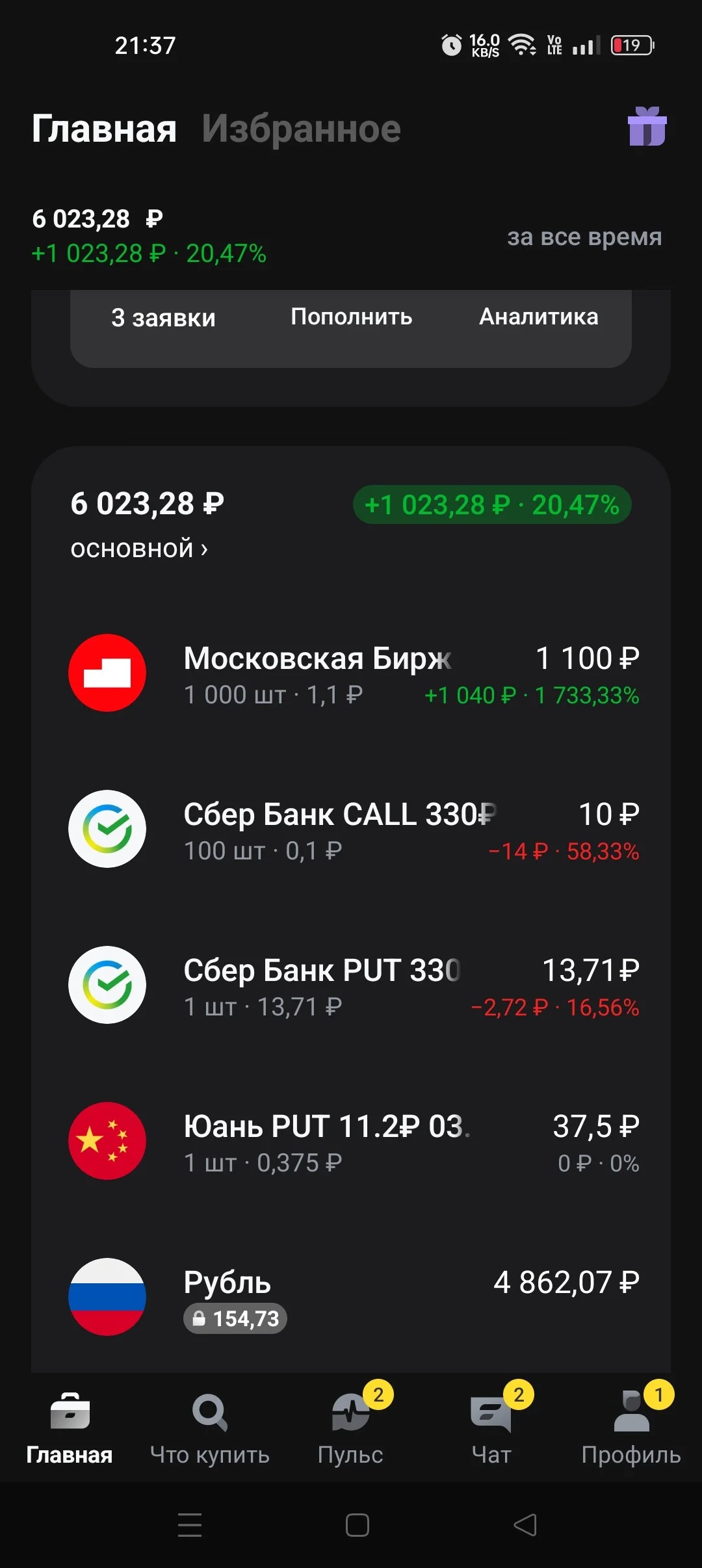
Task: Tap the system home button
Action: [x=357, y=1525]
